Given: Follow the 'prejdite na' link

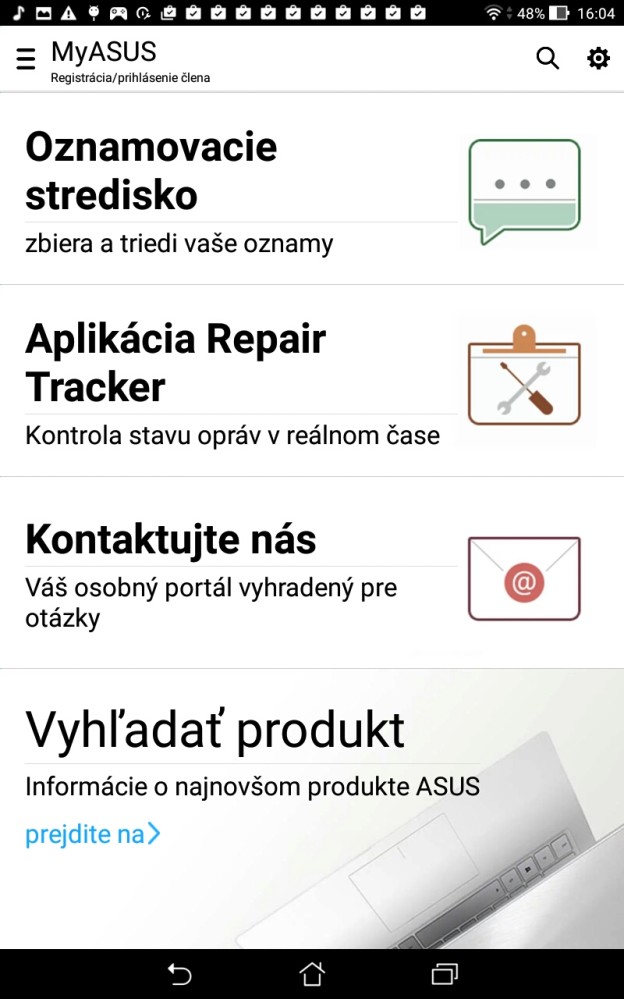Looking at the screenshot, I should [92, 834].
